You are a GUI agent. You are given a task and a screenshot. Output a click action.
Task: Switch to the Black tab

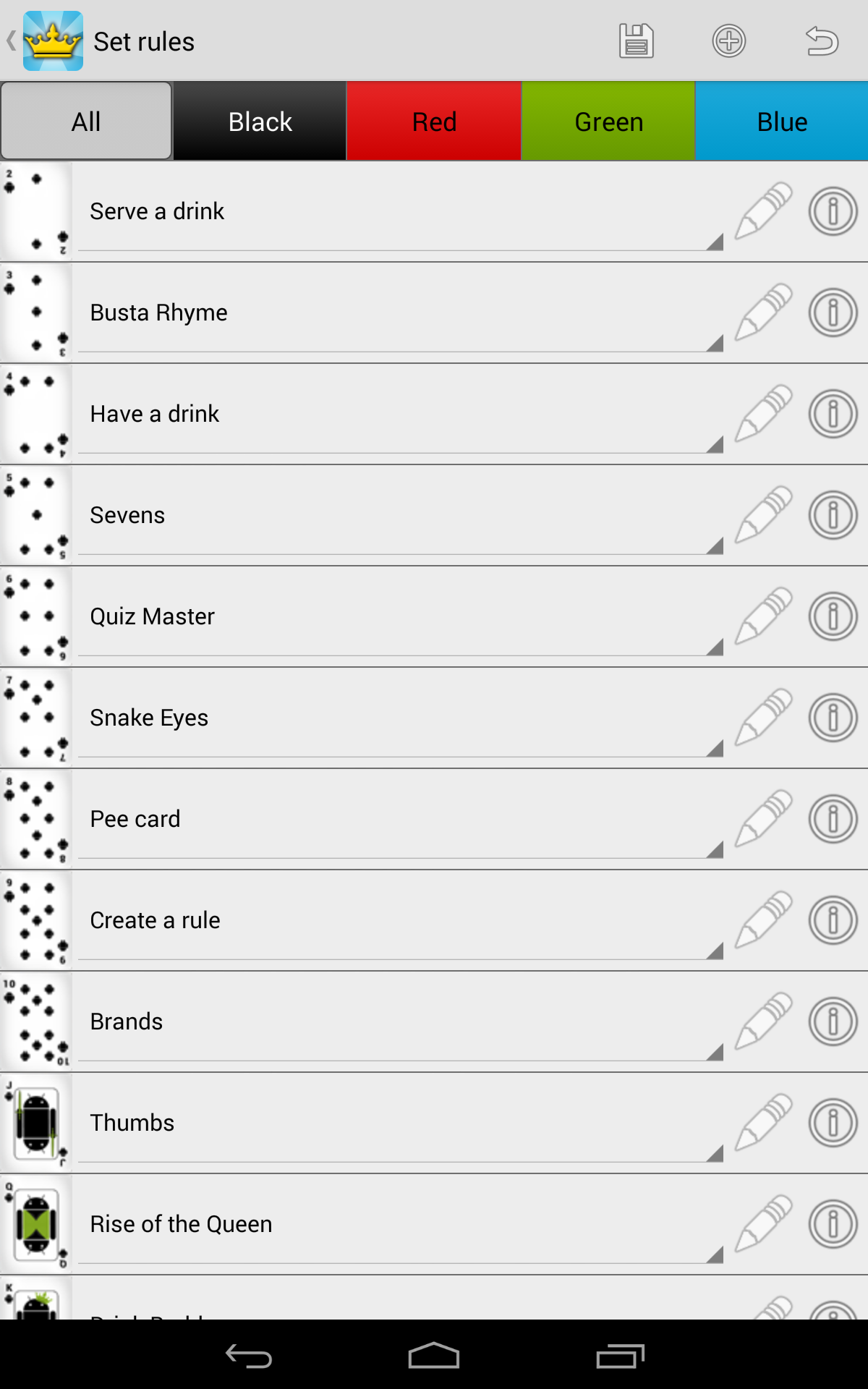point(260,122)
